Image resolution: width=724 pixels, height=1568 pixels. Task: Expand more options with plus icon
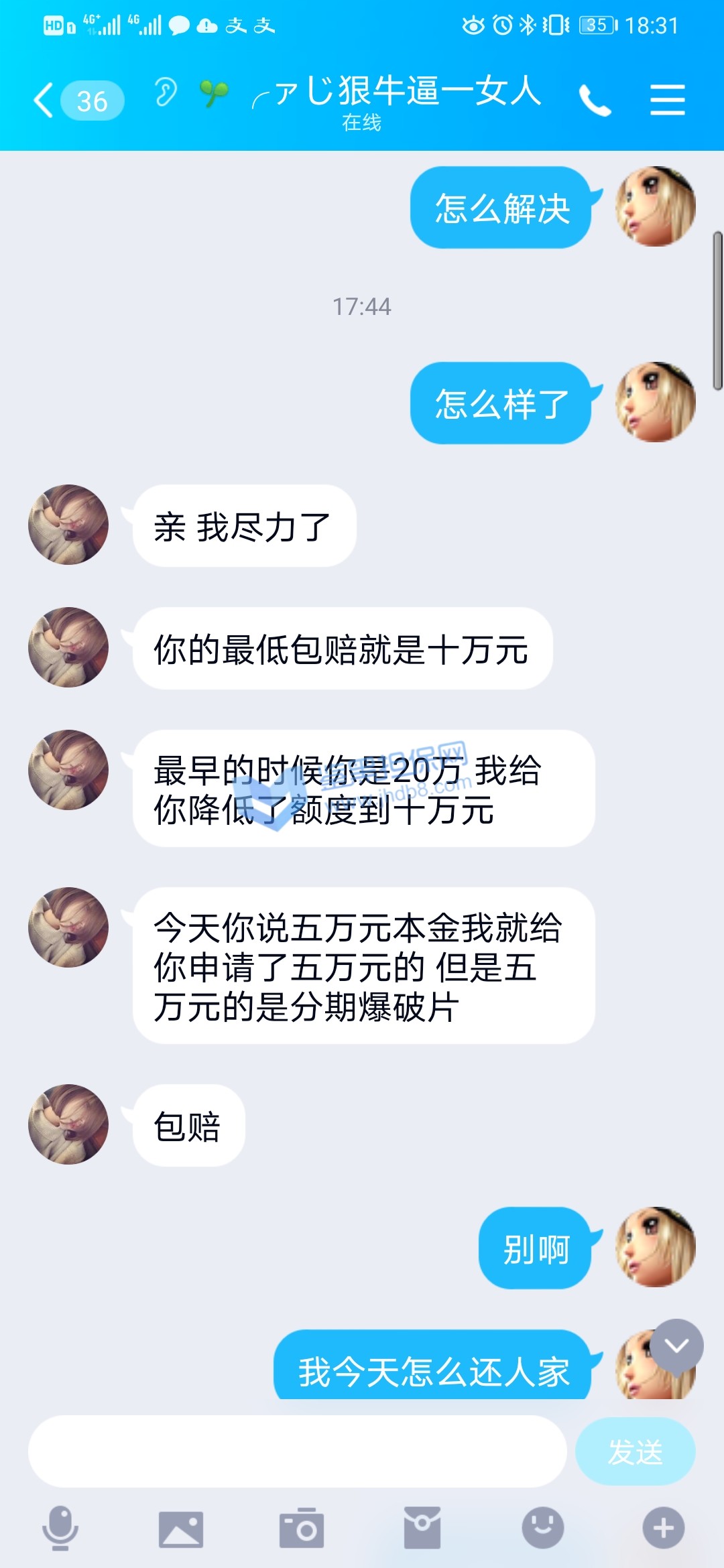664,1528
